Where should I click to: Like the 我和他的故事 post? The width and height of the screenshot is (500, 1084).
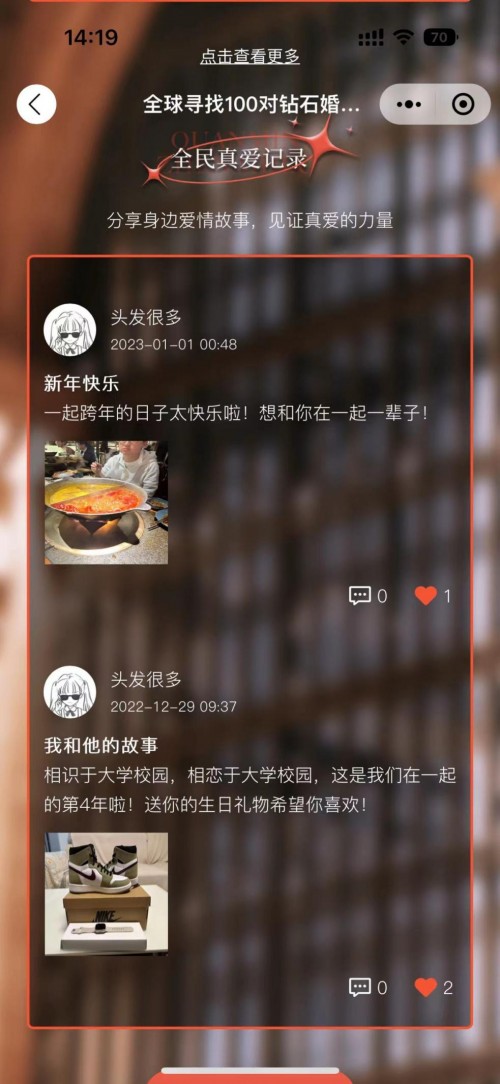[x=434, y=987]
